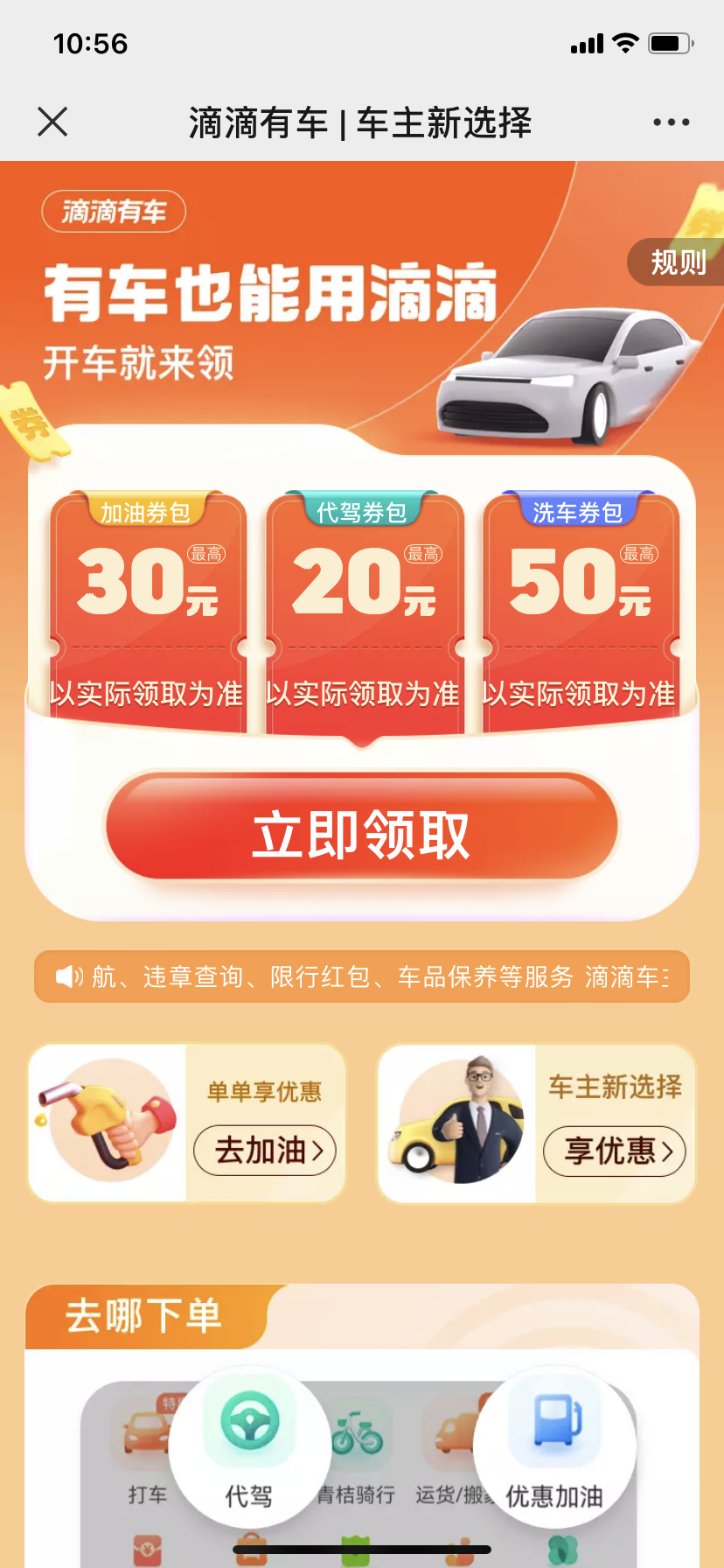Open the three-dot overflow menu
The image size is (724, 1568).
click(671, 122)
